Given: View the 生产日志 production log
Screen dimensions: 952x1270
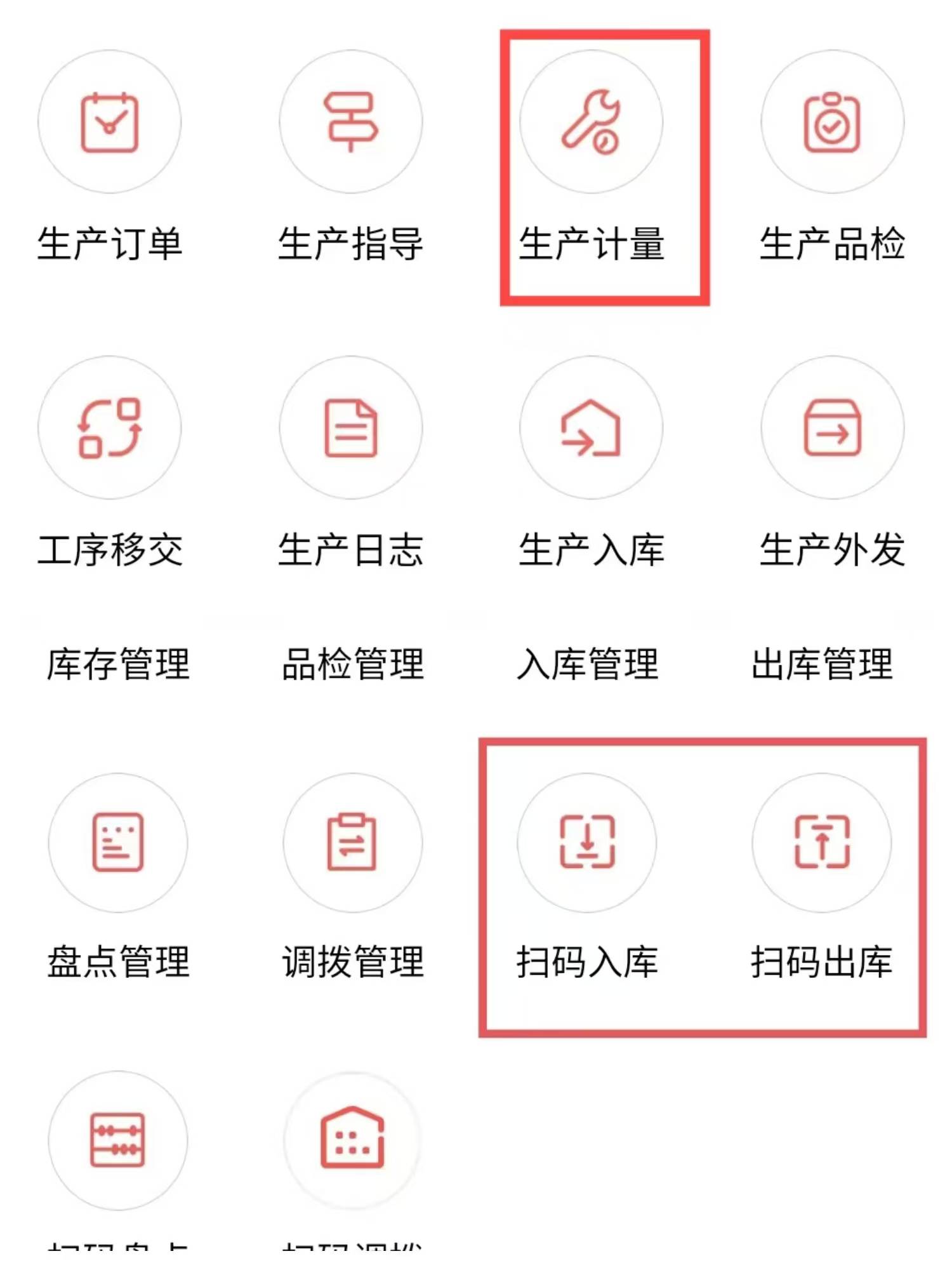Looking at the screenshot, I should click(x=350, y=427).
